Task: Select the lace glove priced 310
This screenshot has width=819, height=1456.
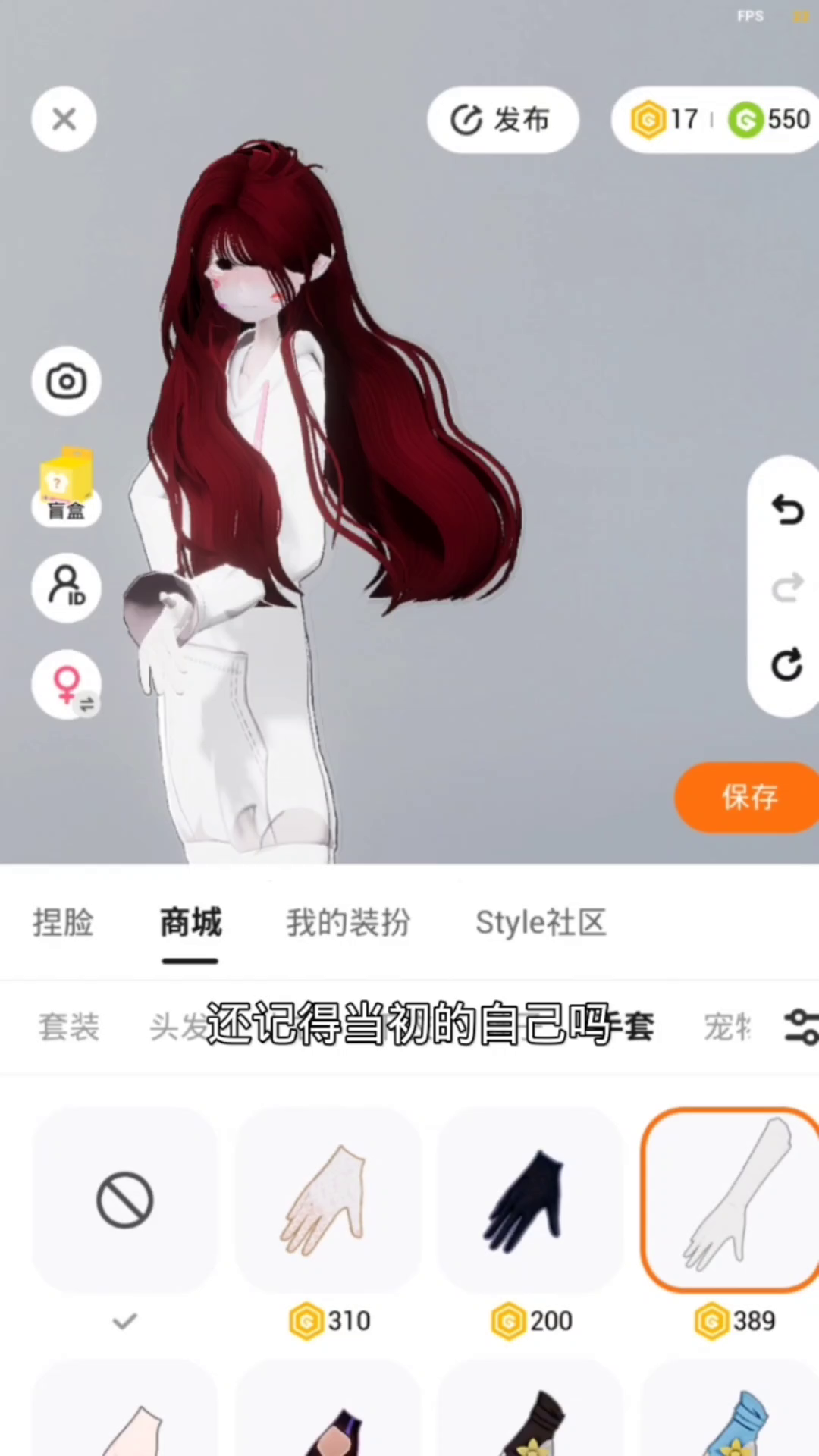Action: [328, 1200]
